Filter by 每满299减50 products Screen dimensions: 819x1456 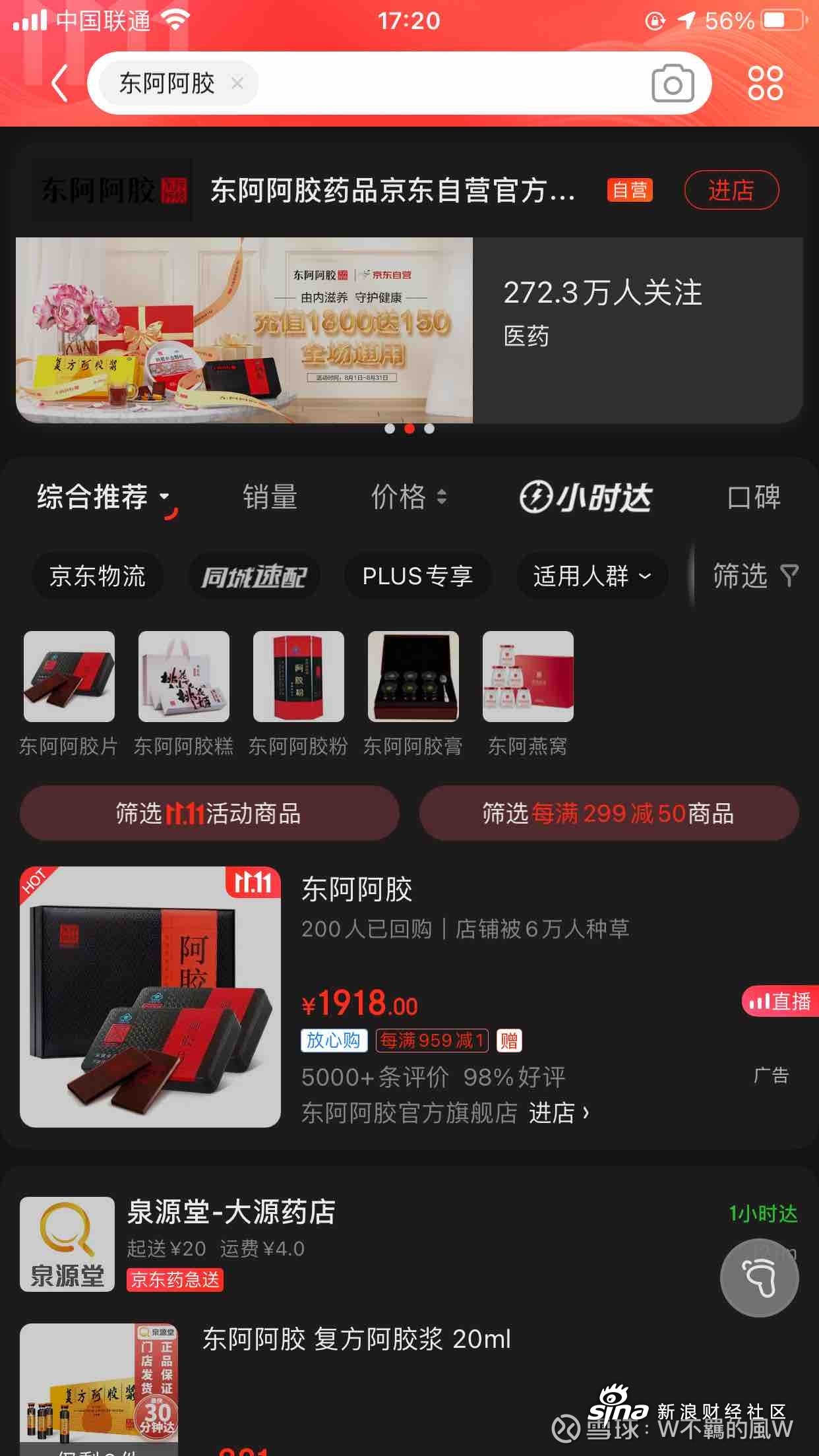(608, 814)
